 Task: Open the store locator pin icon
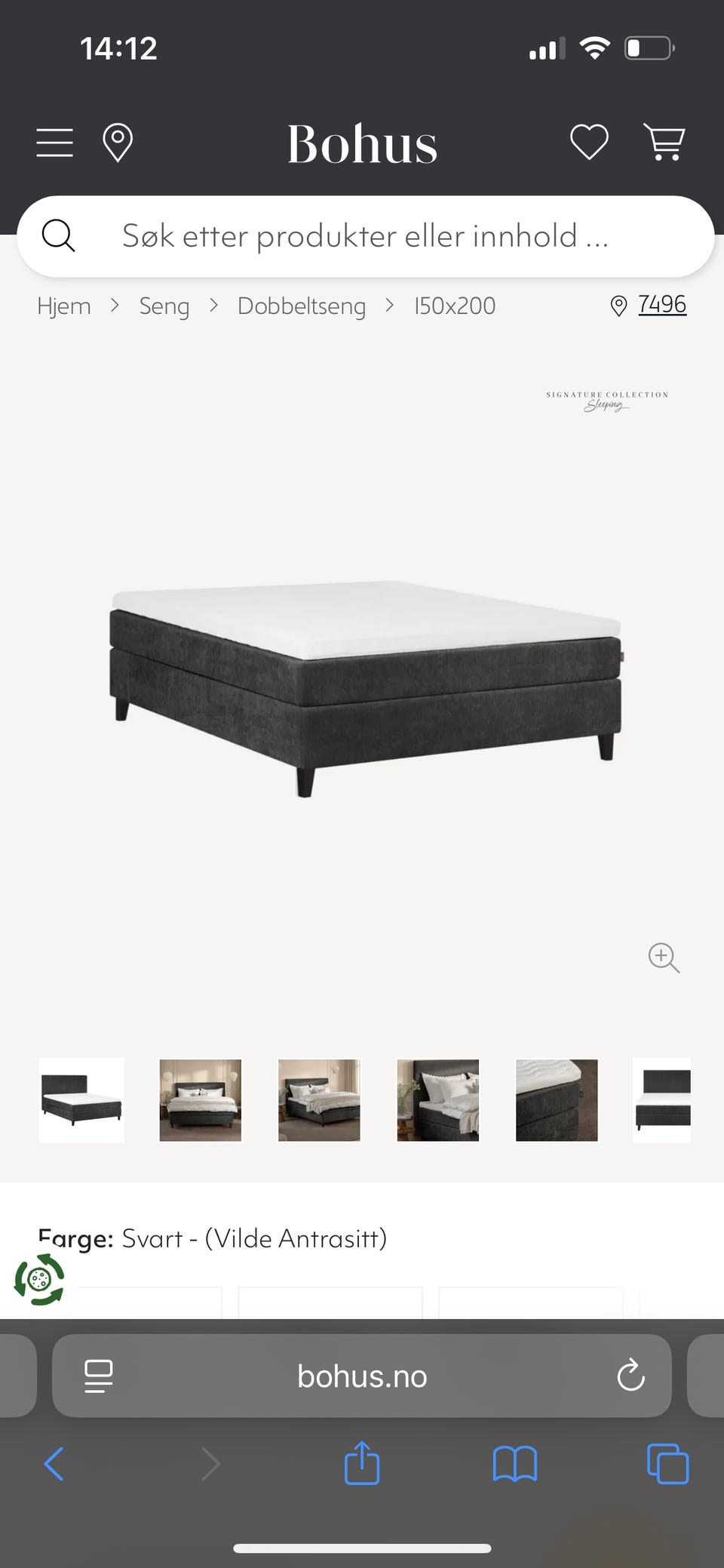point(118,143)
